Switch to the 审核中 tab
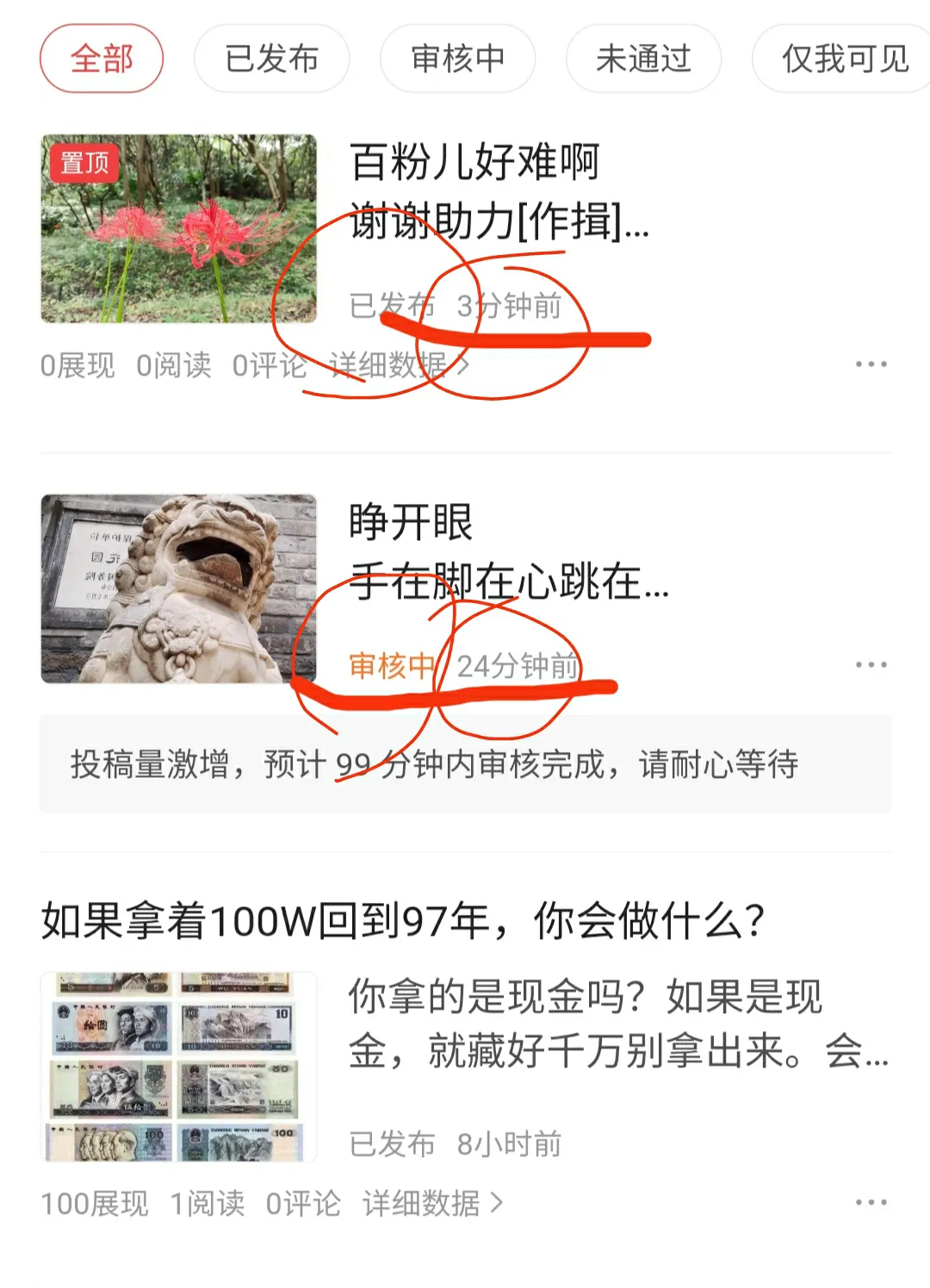 457,59
